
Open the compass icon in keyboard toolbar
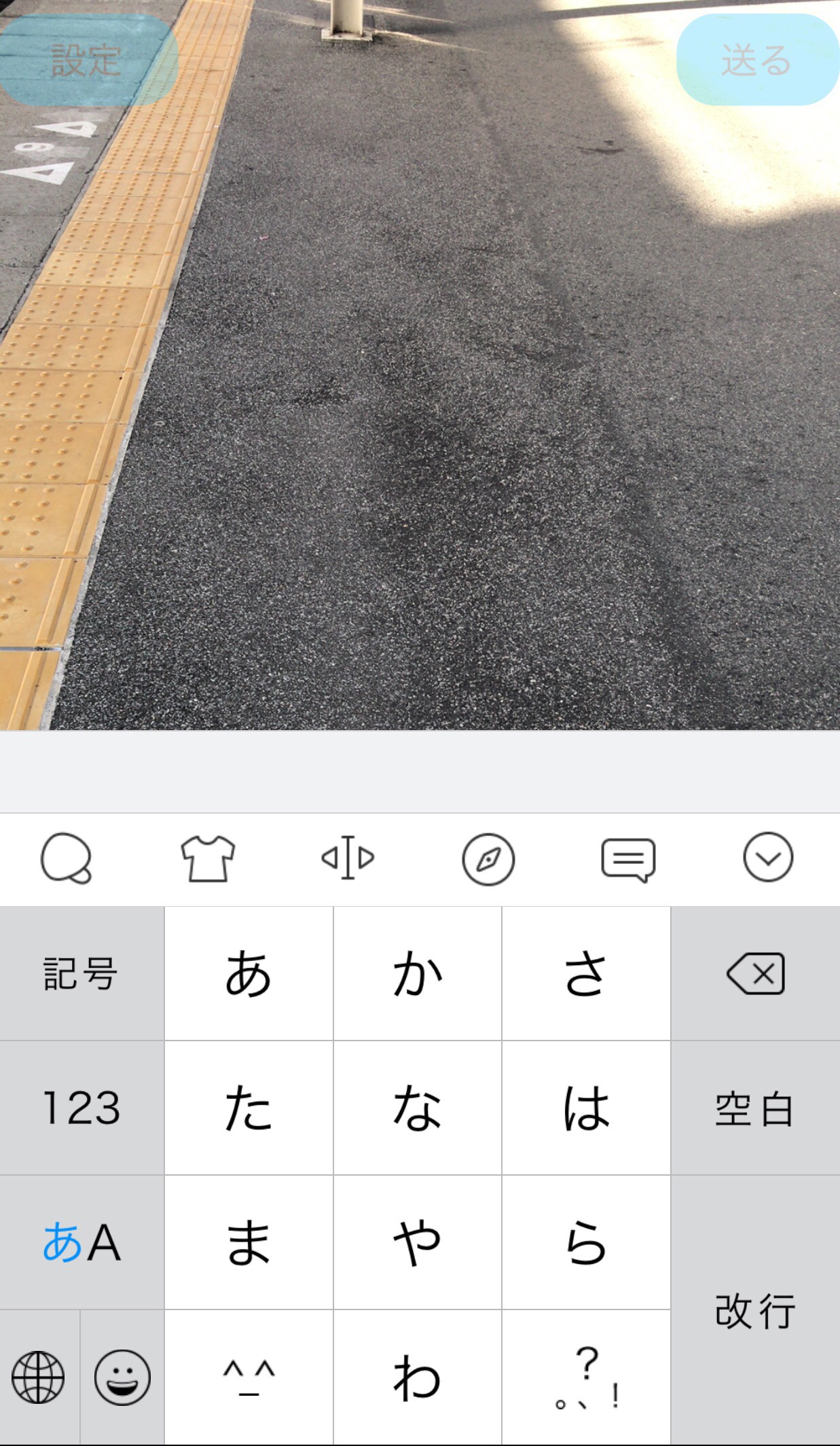(x=488, y=859)
